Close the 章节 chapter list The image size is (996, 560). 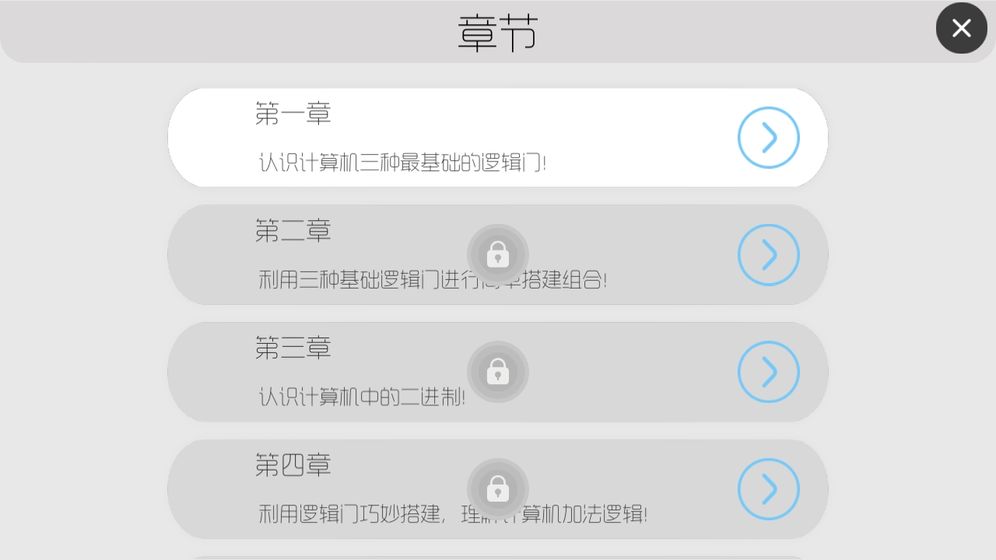point(961,28)
